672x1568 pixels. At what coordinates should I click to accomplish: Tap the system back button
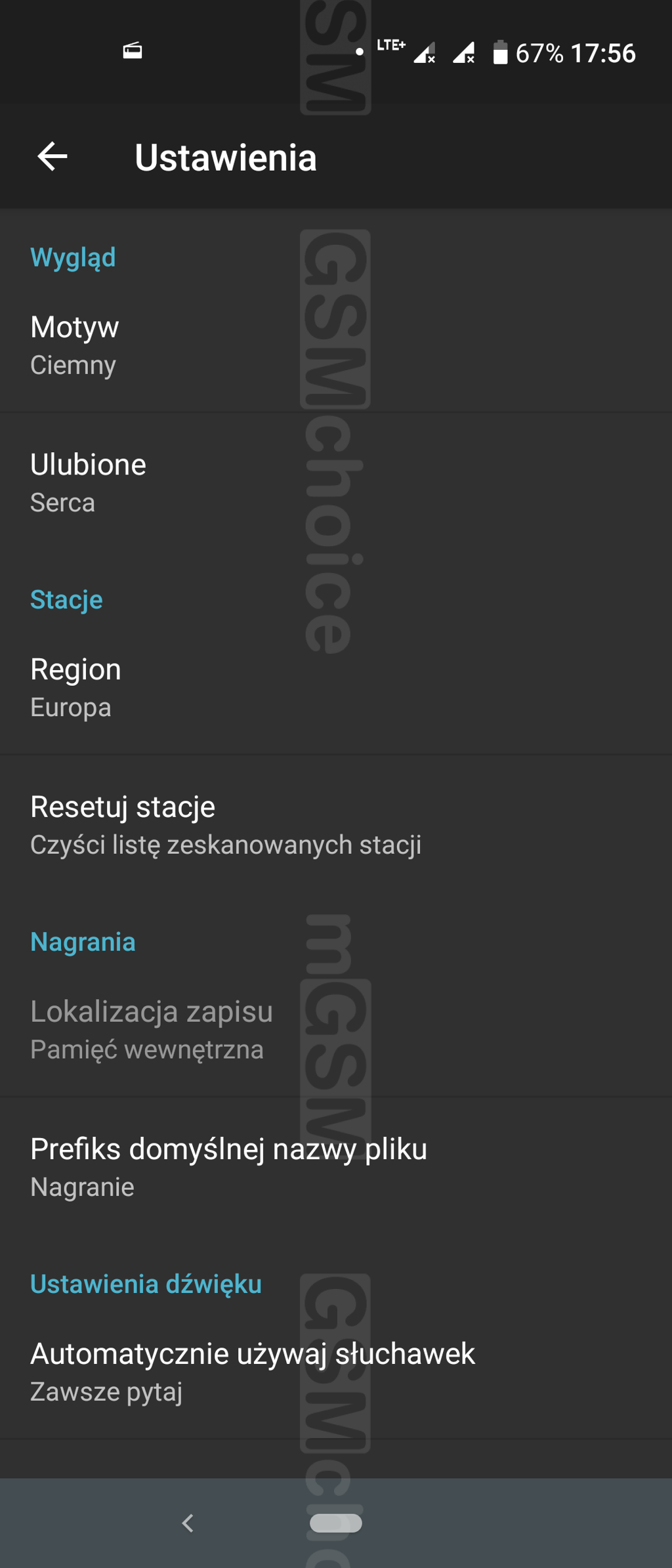(188, 1523)
